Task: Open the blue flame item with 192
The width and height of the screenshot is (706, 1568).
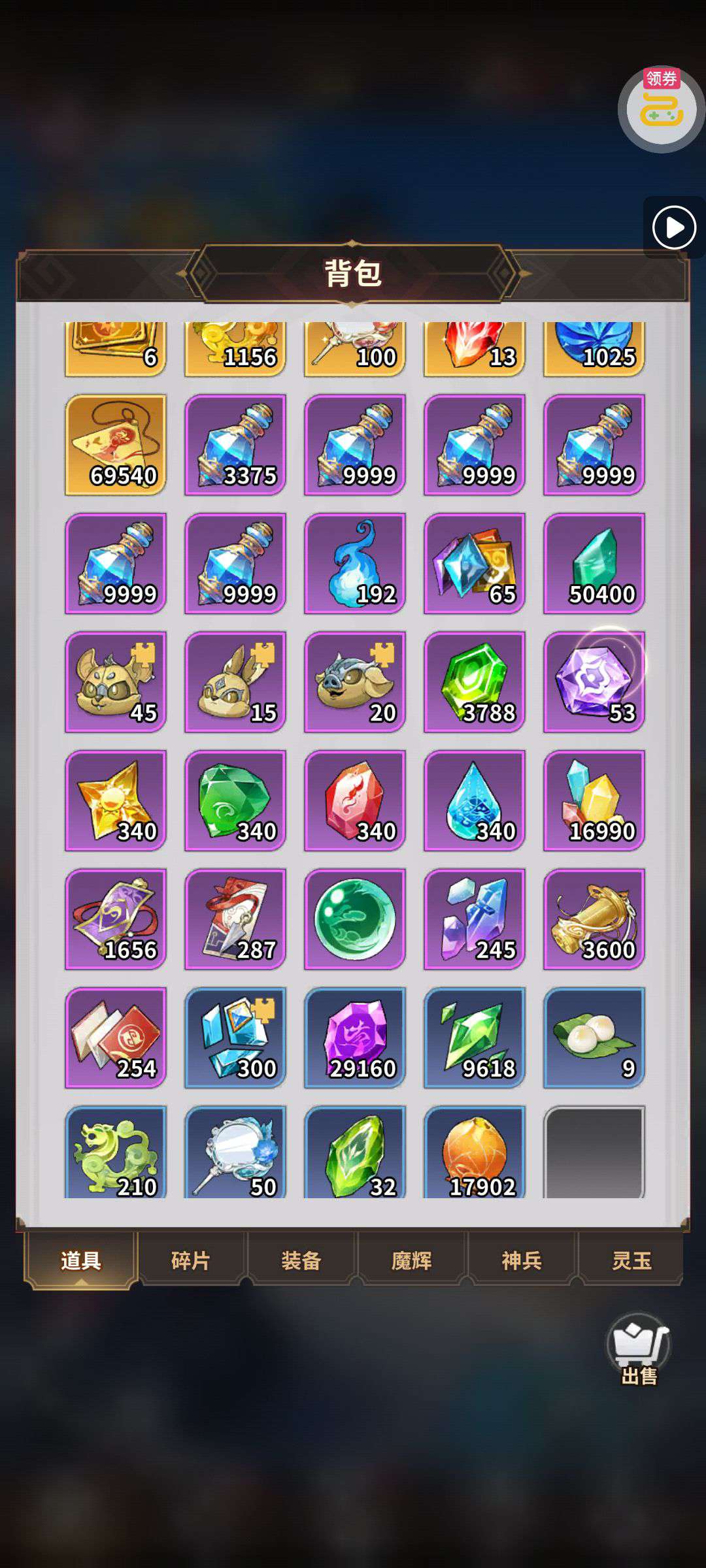Action: pyautogui.click(x=355, y=563)
